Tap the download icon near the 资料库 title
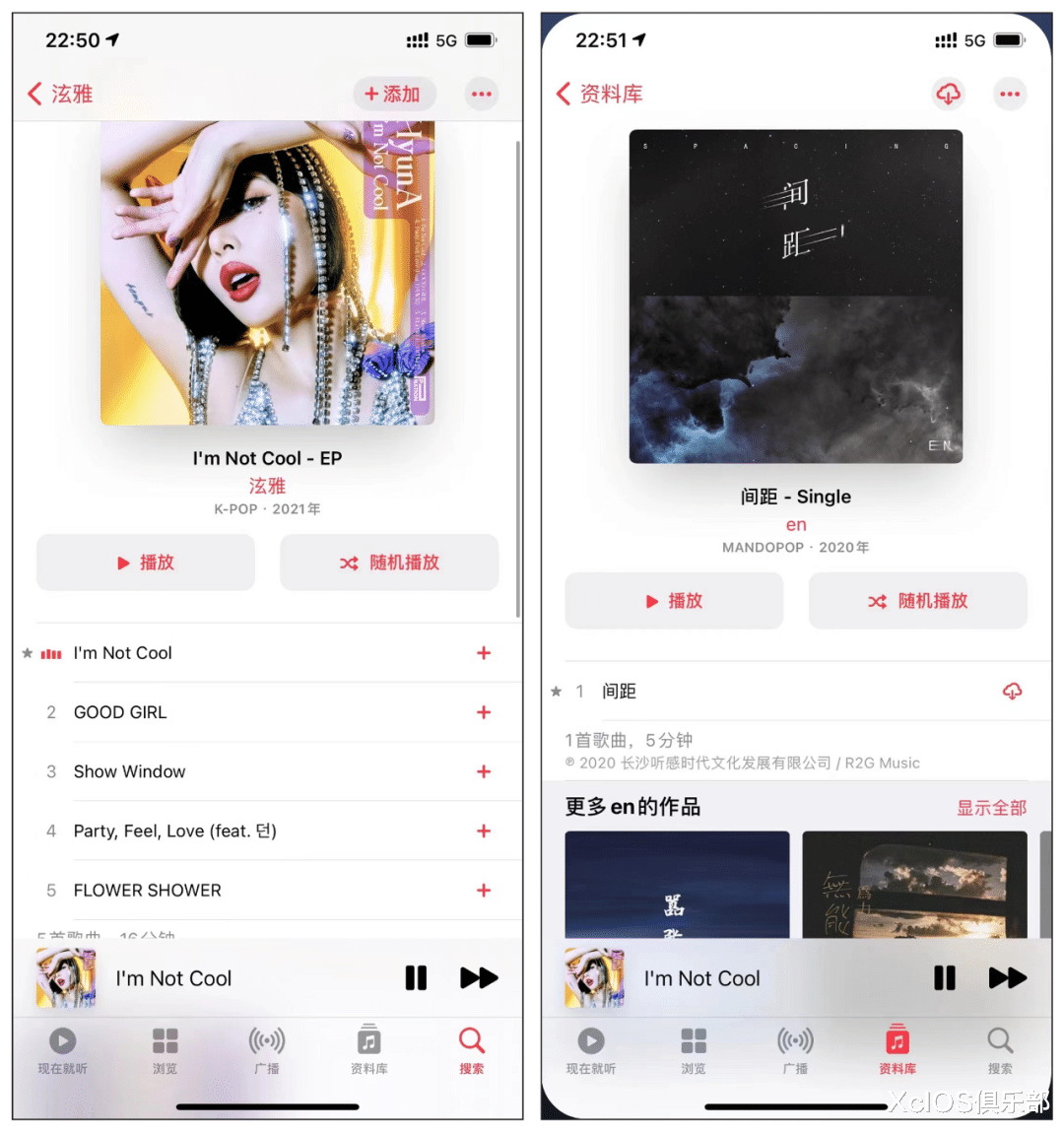The image size is (1064, 1132). click(x=948, y=94)
